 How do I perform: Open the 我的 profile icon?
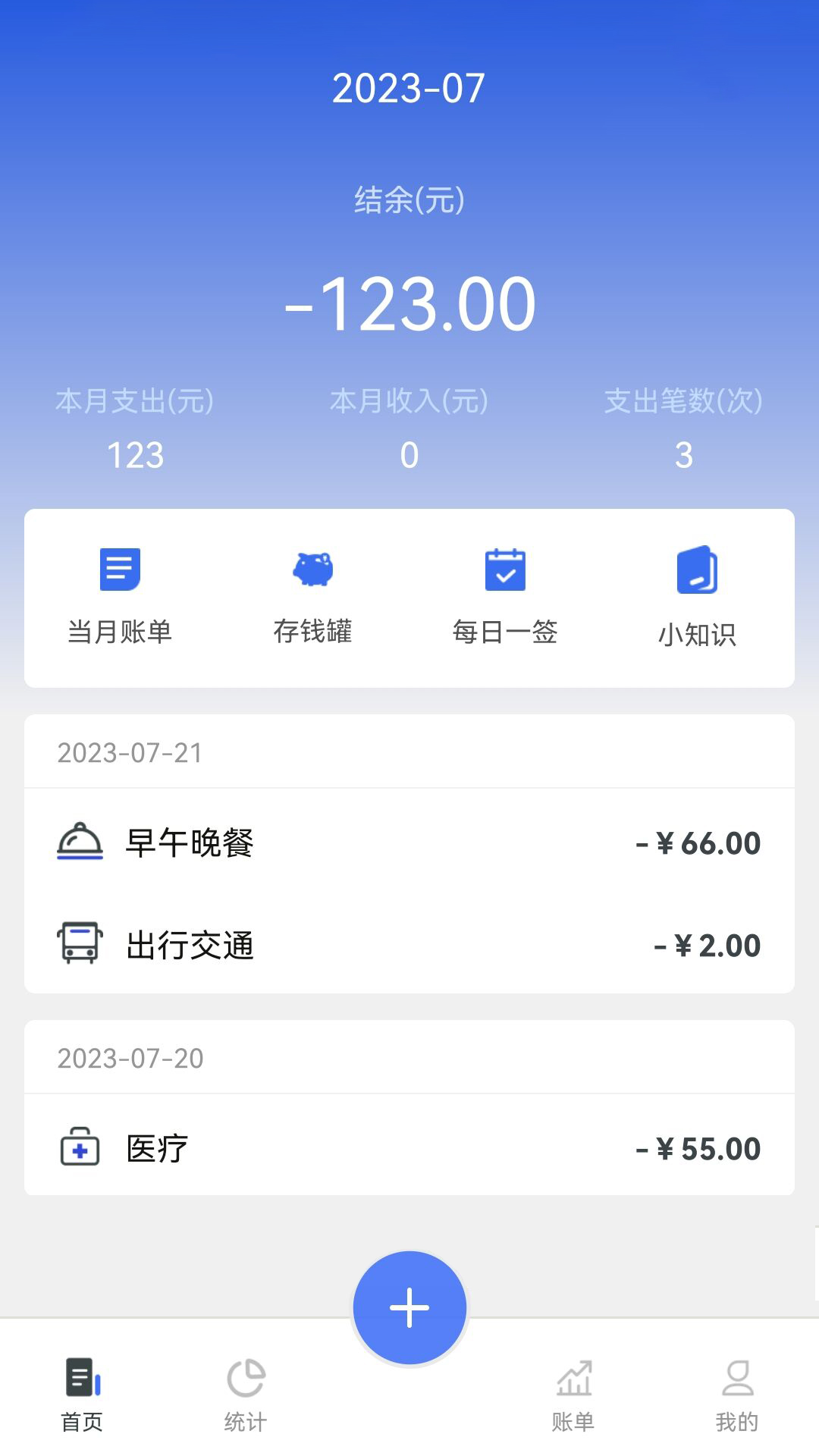736,1390
